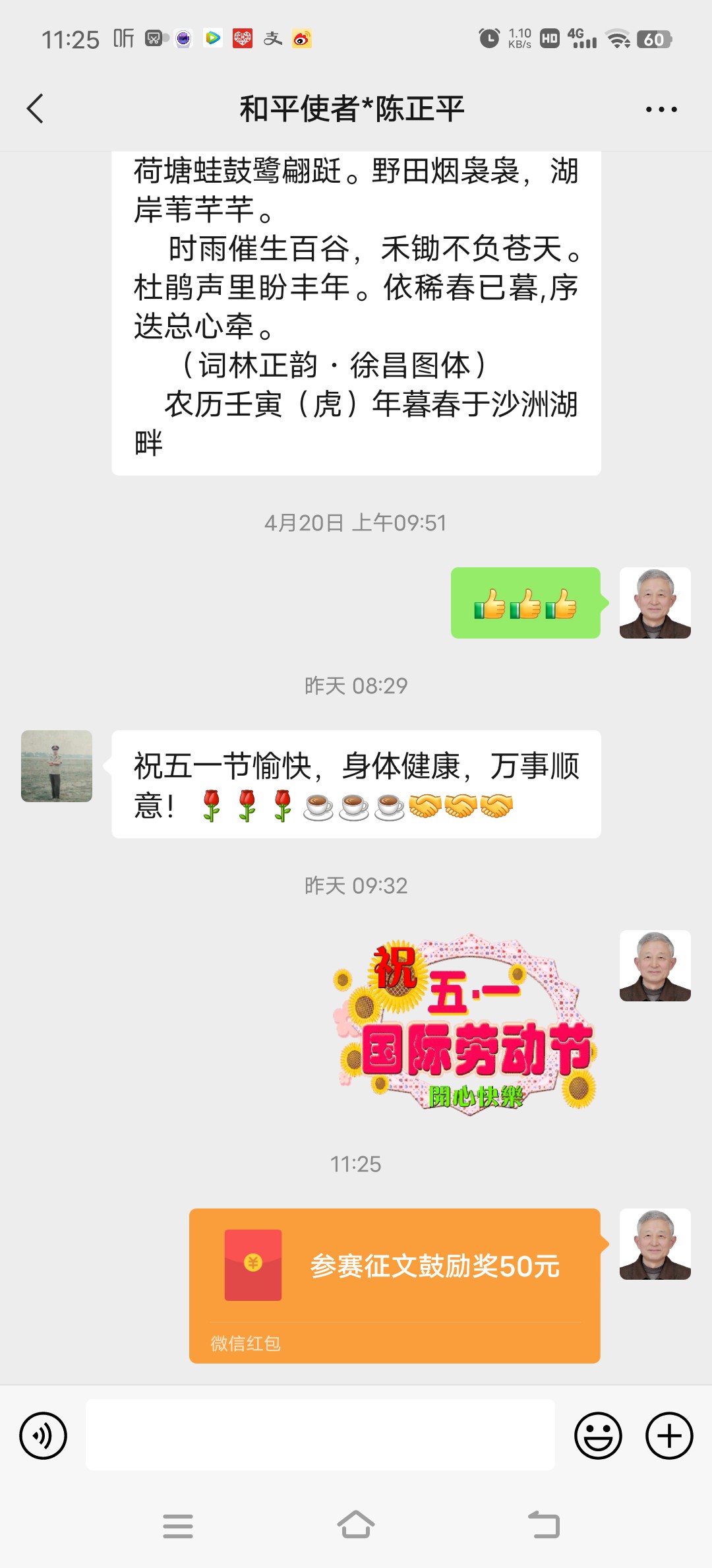Viewport: 712px width, 1568px height.
Task: Switch to voice message input
Action: tap(44, 1435)
